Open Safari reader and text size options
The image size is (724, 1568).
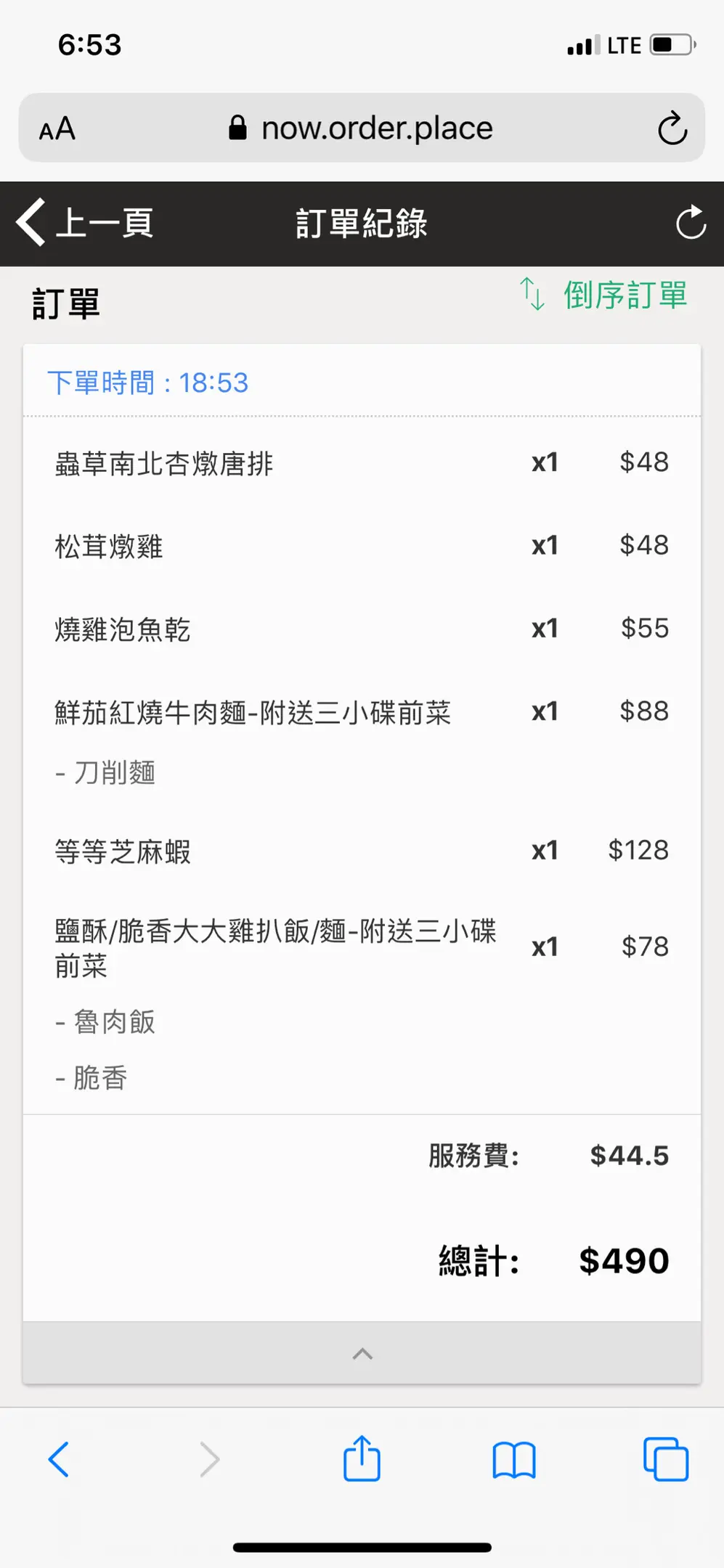point(57,128)
